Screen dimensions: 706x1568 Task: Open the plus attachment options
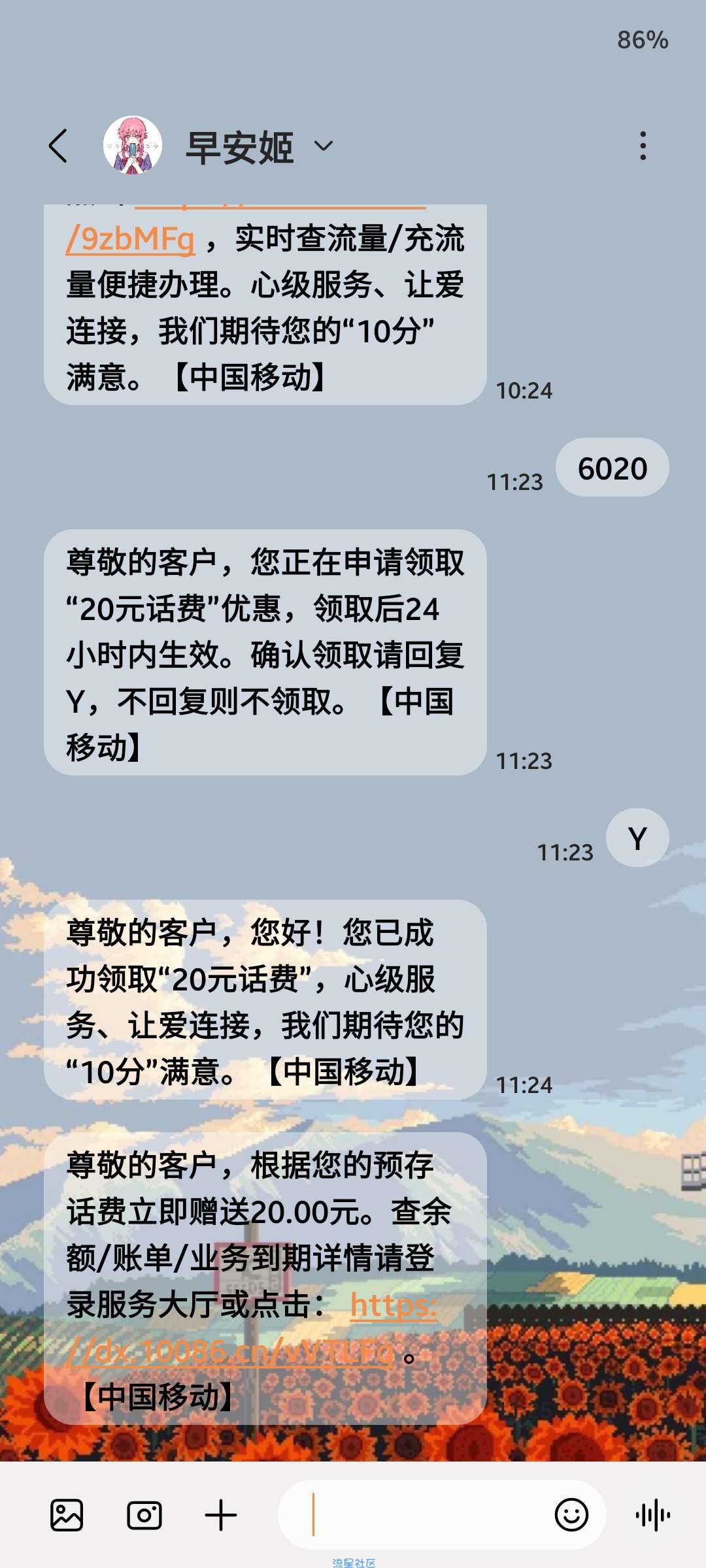tap(221, 1515)
